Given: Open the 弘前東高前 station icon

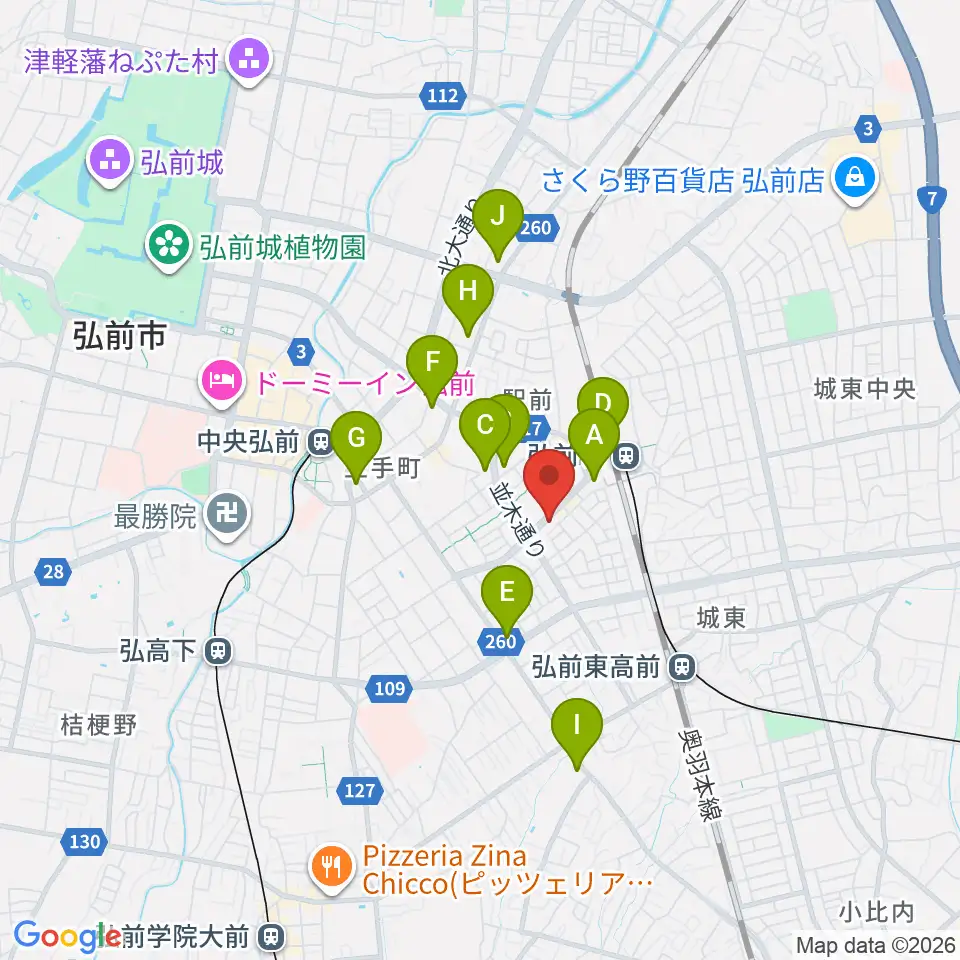Looking at the screenshot, I should pos(681,667).
